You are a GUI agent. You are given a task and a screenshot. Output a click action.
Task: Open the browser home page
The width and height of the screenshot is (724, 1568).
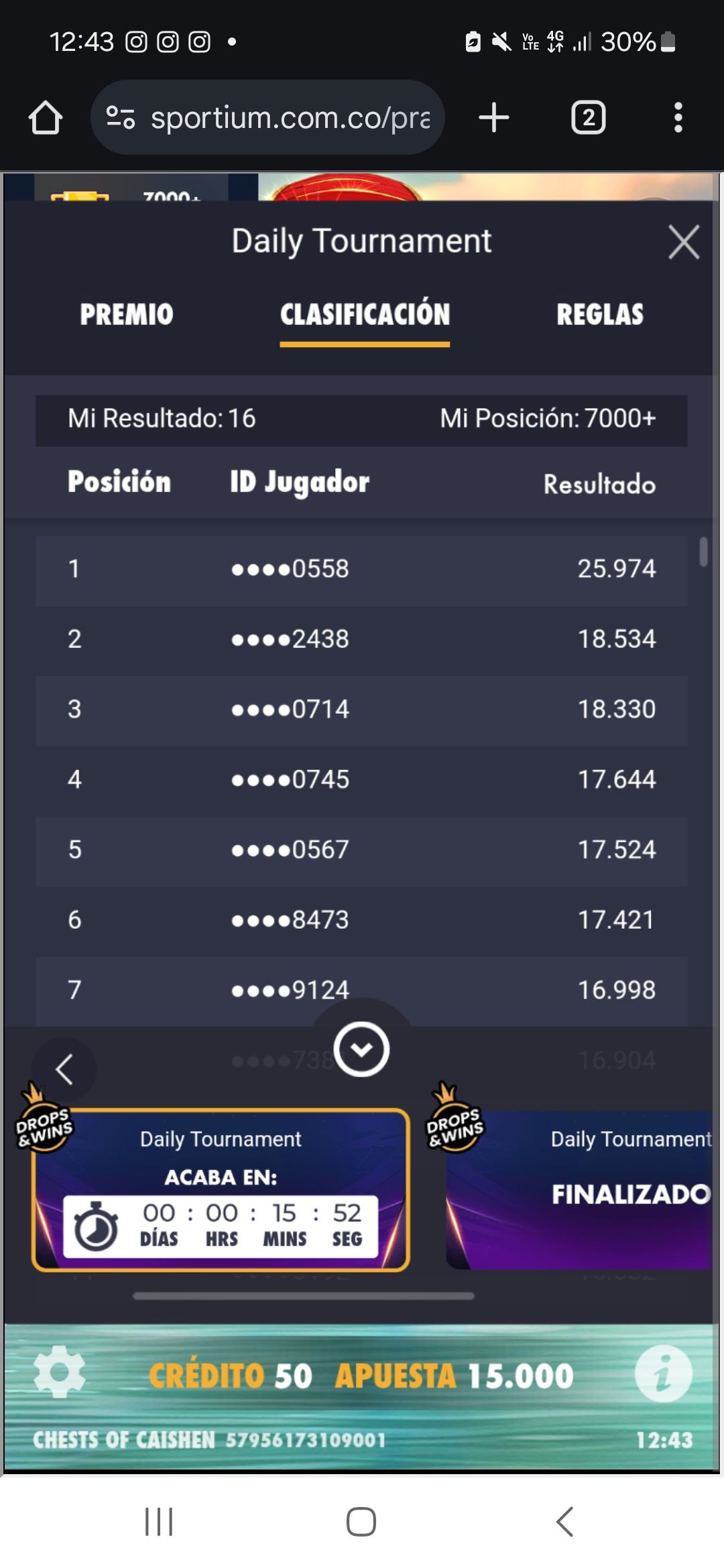[x=46, y=118]
